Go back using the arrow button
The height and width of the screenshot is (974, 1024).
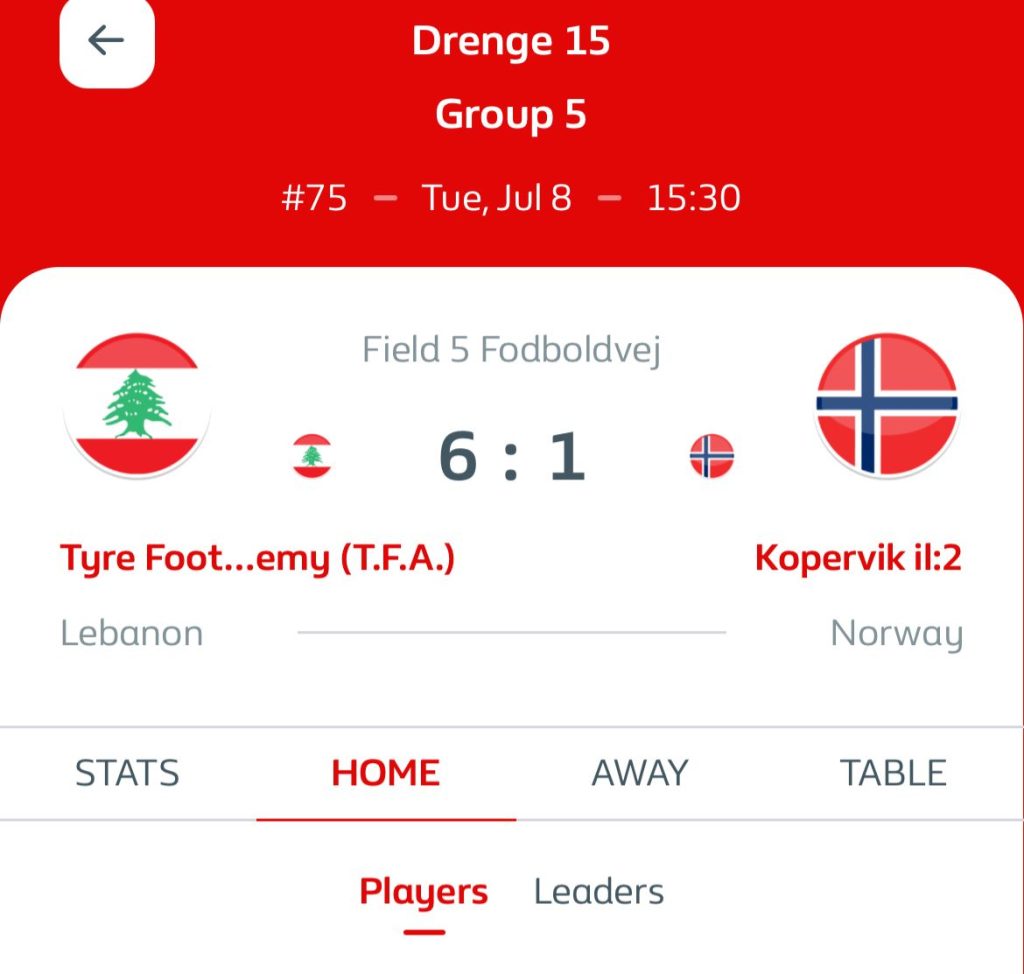coord(106,41)
